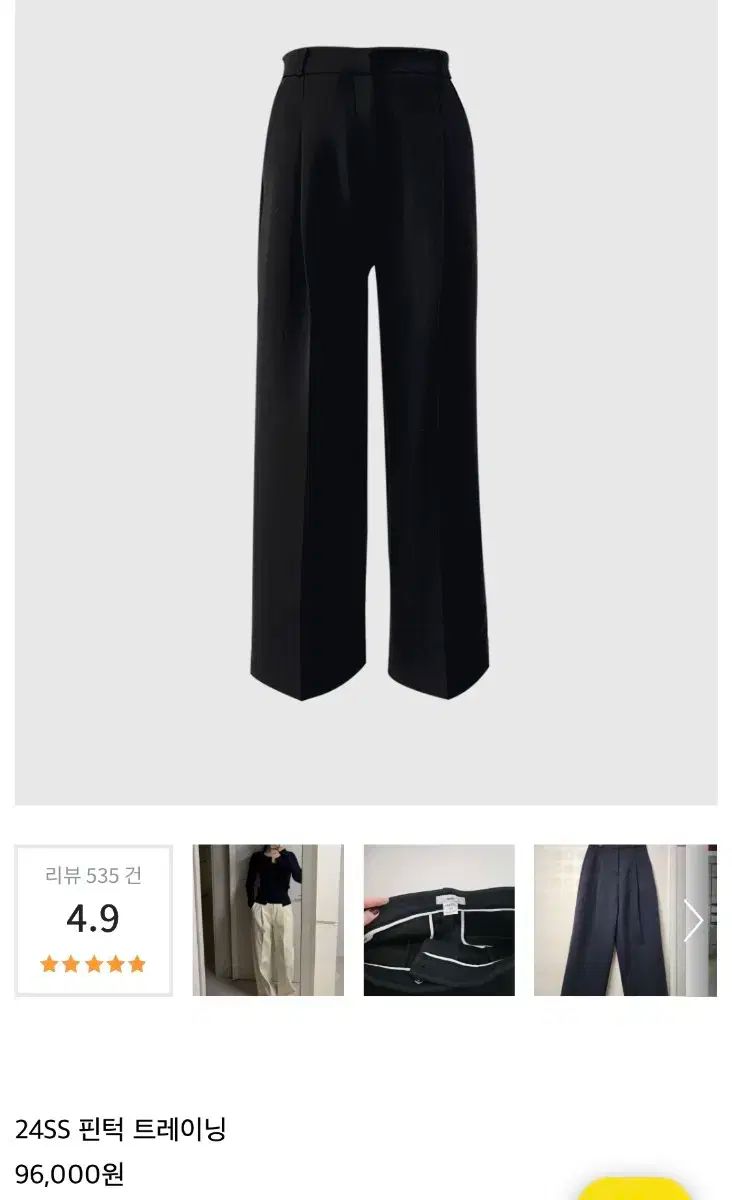
Task: View review photo with cream trousers outfit
Action: pos(268,920)
